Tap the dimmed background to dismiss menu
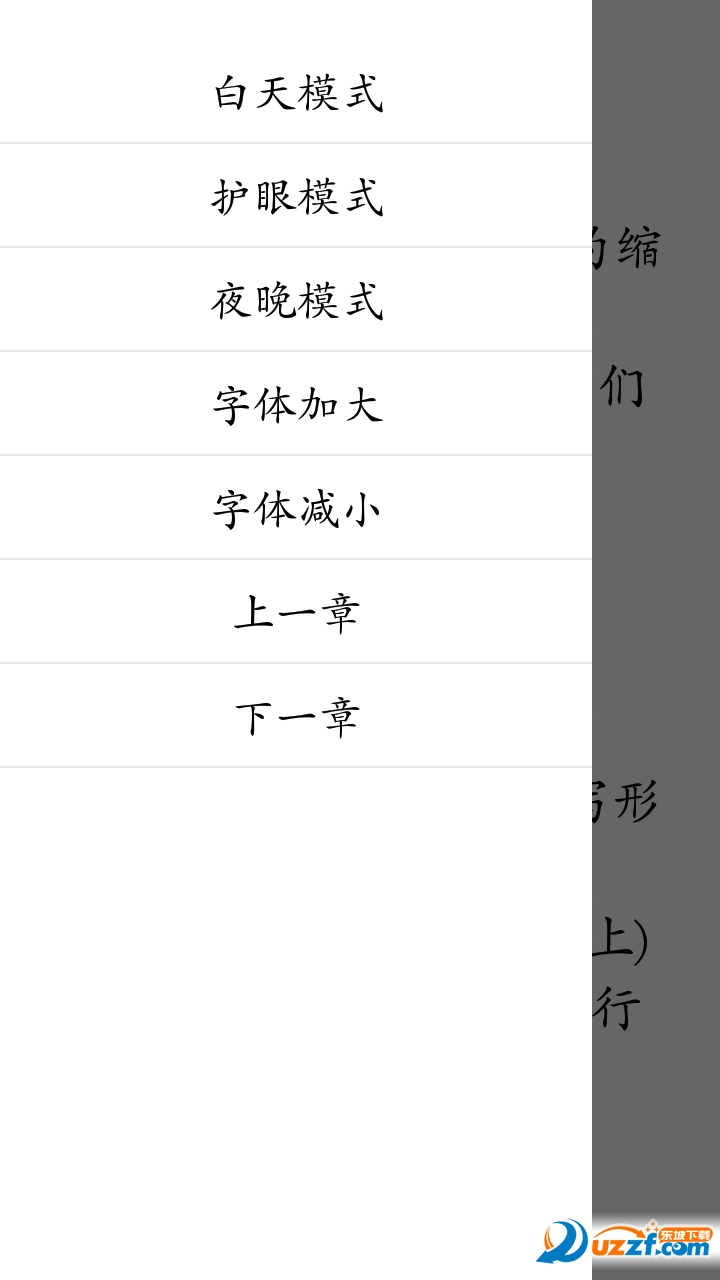This screenshot has height=1280, width=720. point(655,600)
